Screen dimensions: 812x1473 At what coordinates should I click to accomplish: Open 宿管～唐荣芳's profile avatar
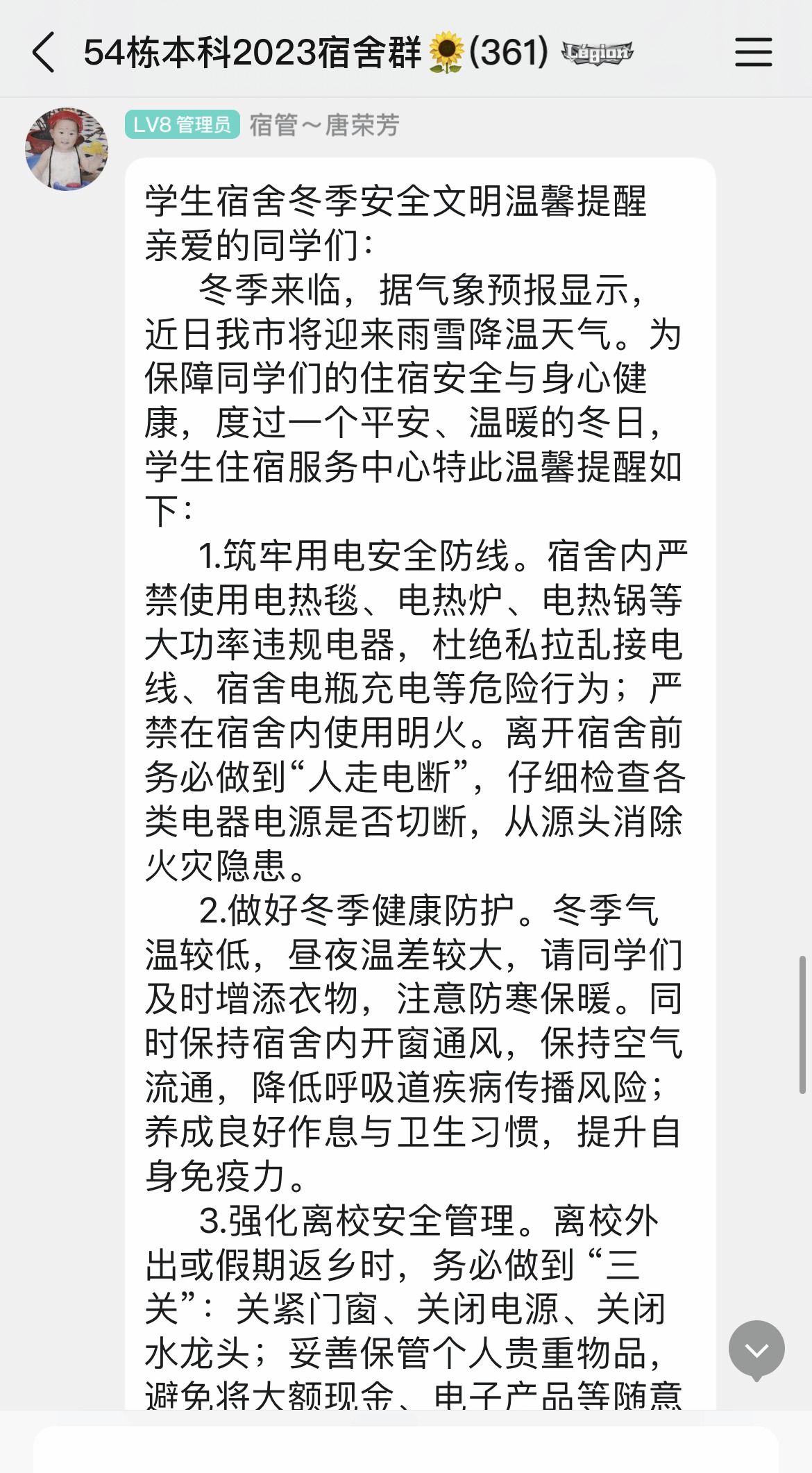(x=67, y=149)
